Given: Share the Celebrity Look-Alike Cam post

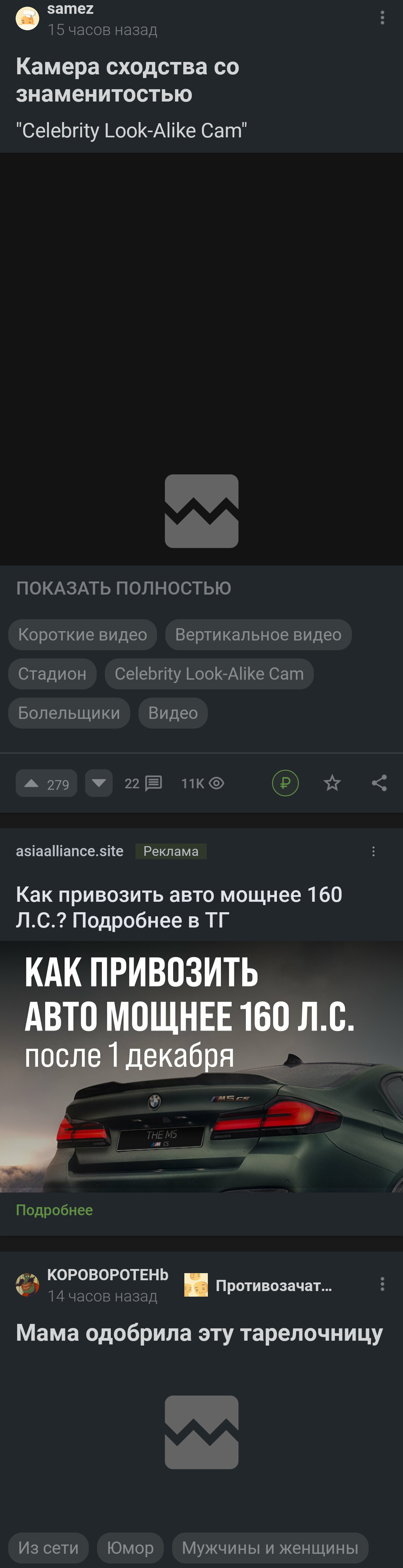Looking at the screenshot, I should coord(379,783).
